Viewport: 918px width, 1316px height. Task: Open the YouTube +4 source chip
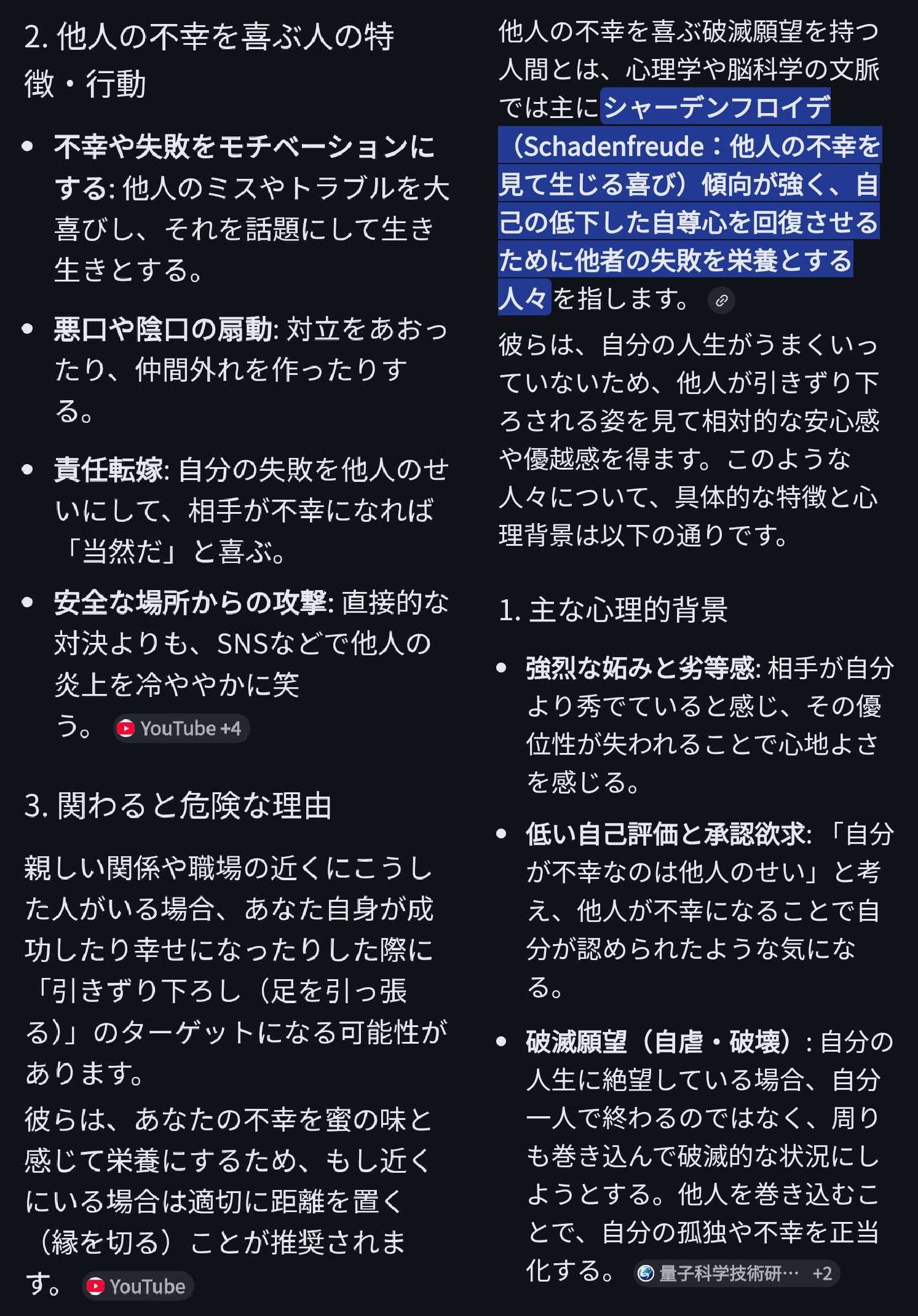tap(181, 728)
